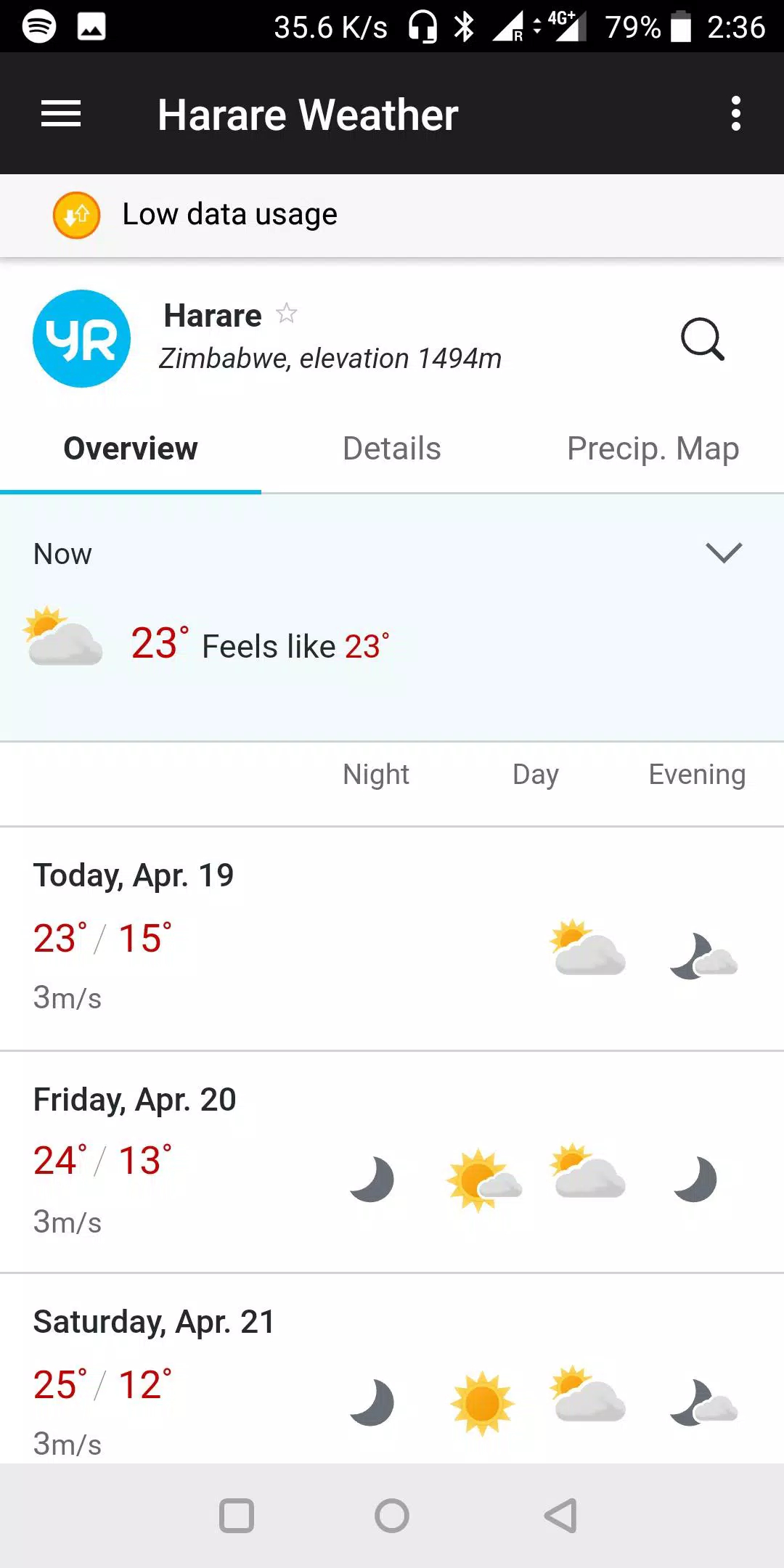Open the location search magnifier

point(703,338)
